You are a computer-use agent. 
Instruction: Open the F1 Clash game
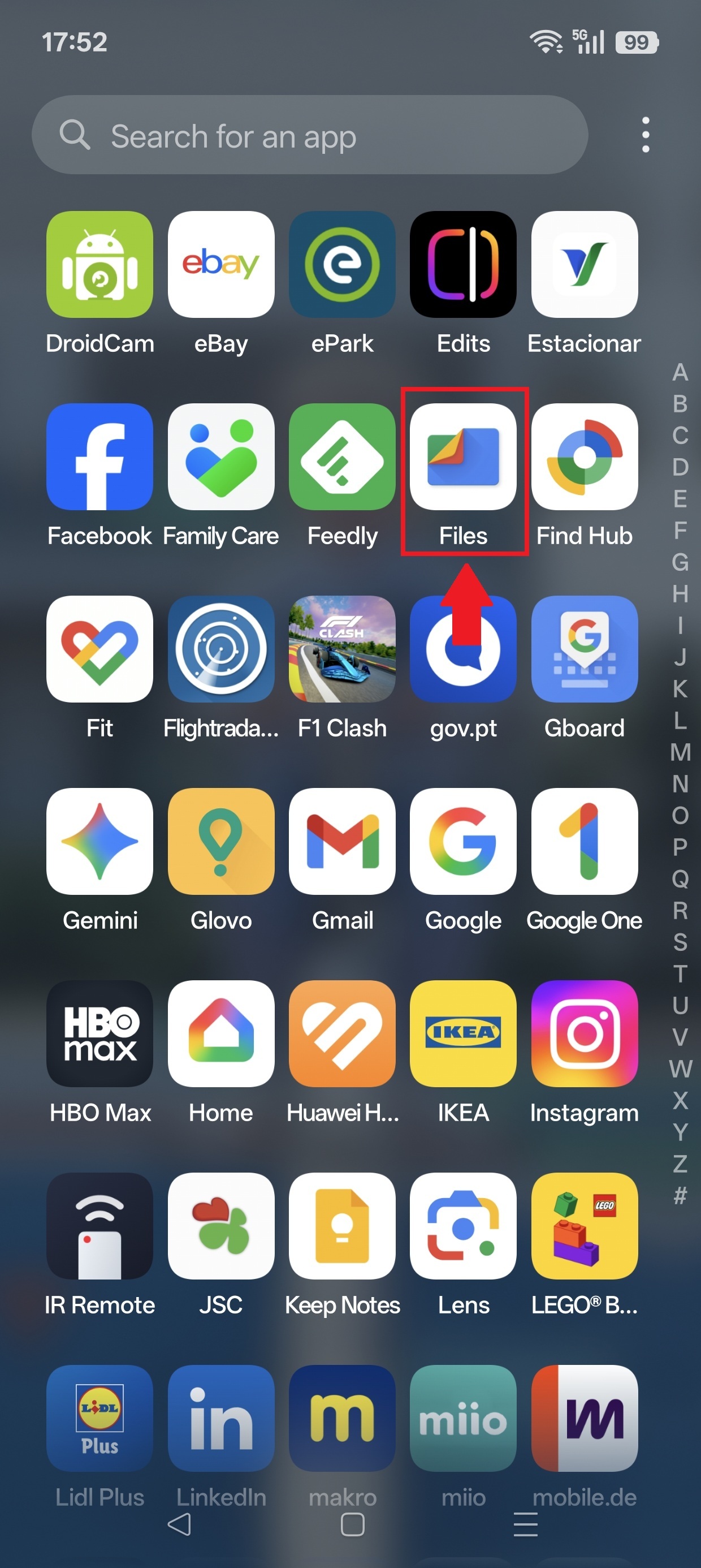pyautogui.click(x=342, y=649)
